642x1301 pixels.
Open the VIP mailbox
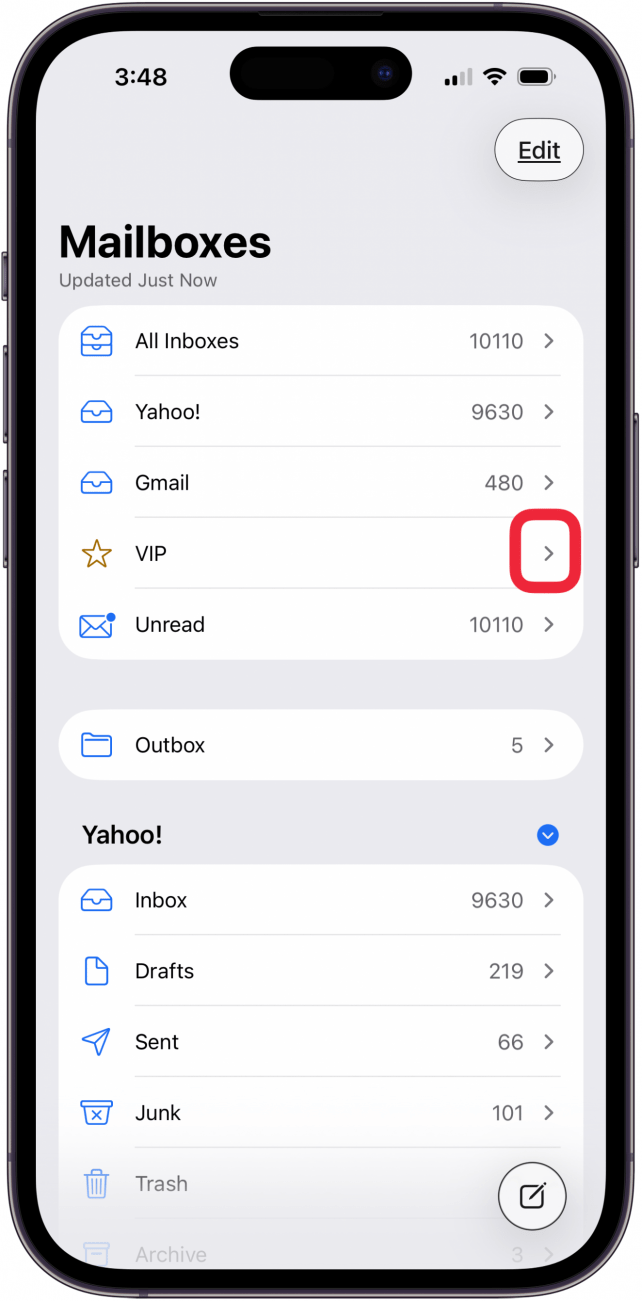coord(320,553)
